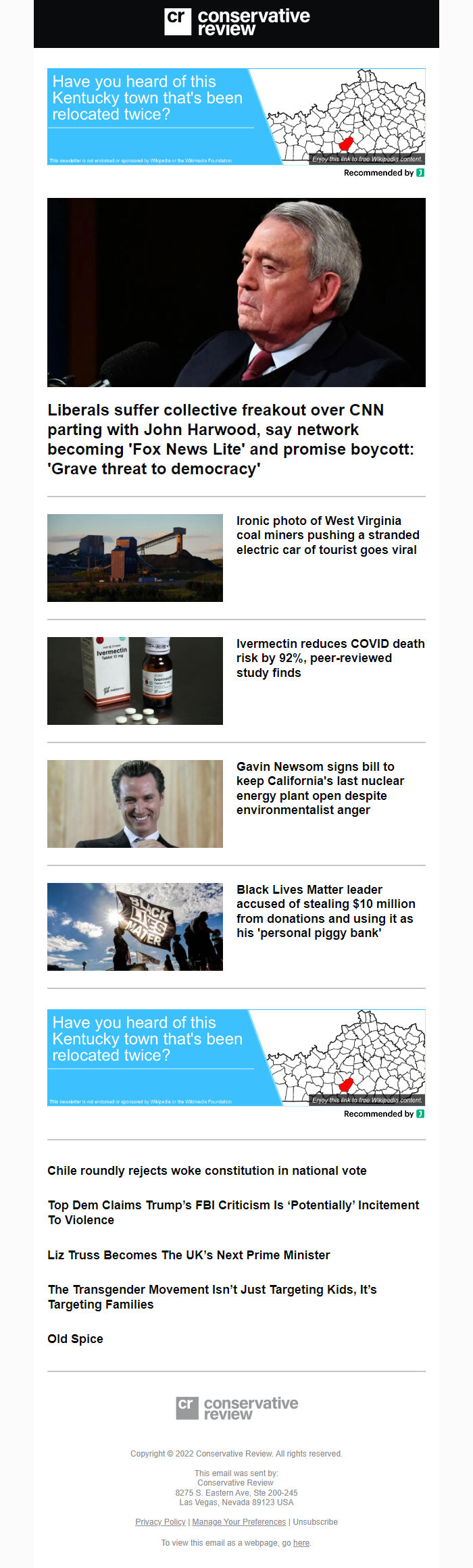Open the Chile woke constitution headline

(207, 1171)
